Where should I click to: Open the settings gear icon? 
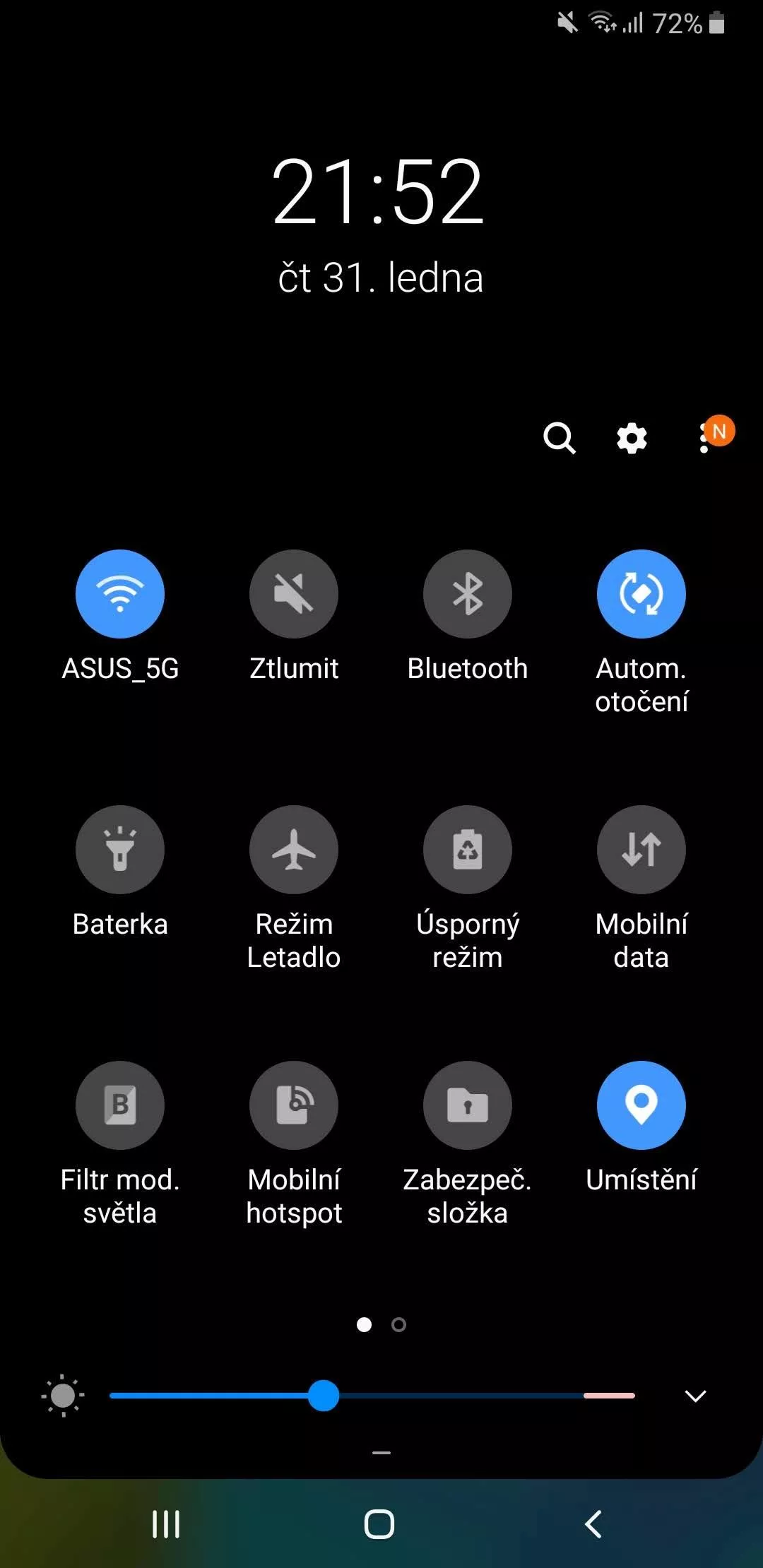point(632,438)
